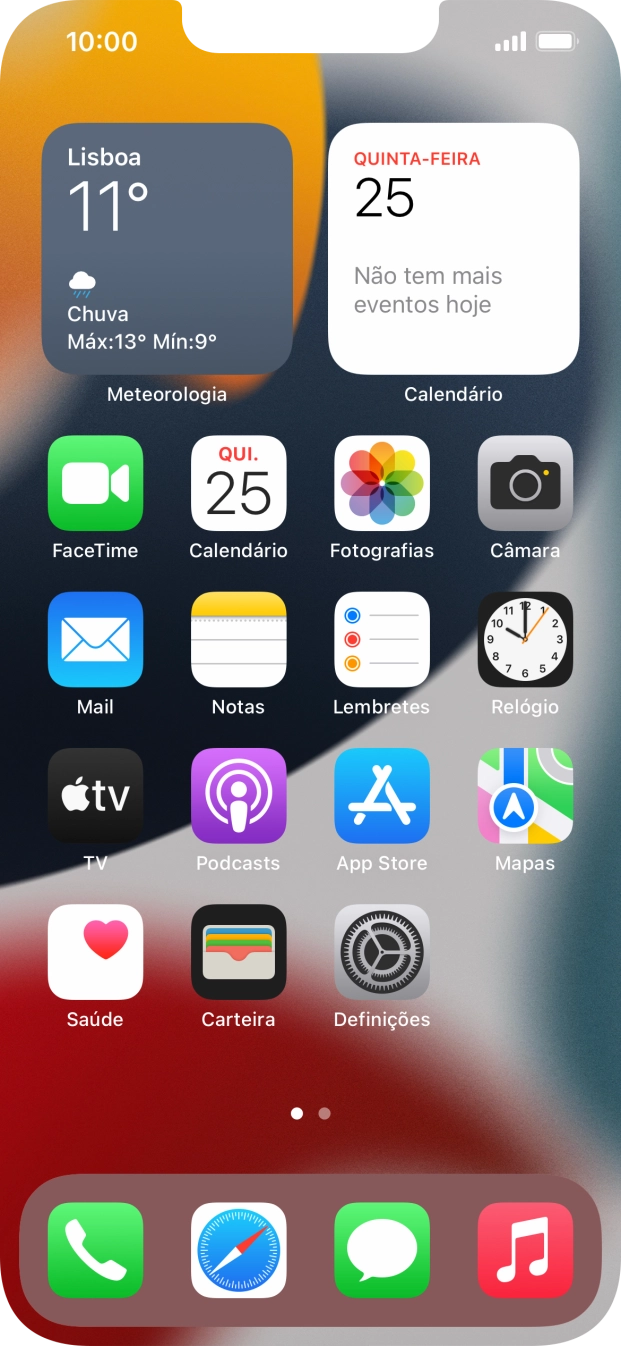The width and height of the screenshot is (621, 1346).
Task: Open Messages from the dock
Action: point(382,1250)
